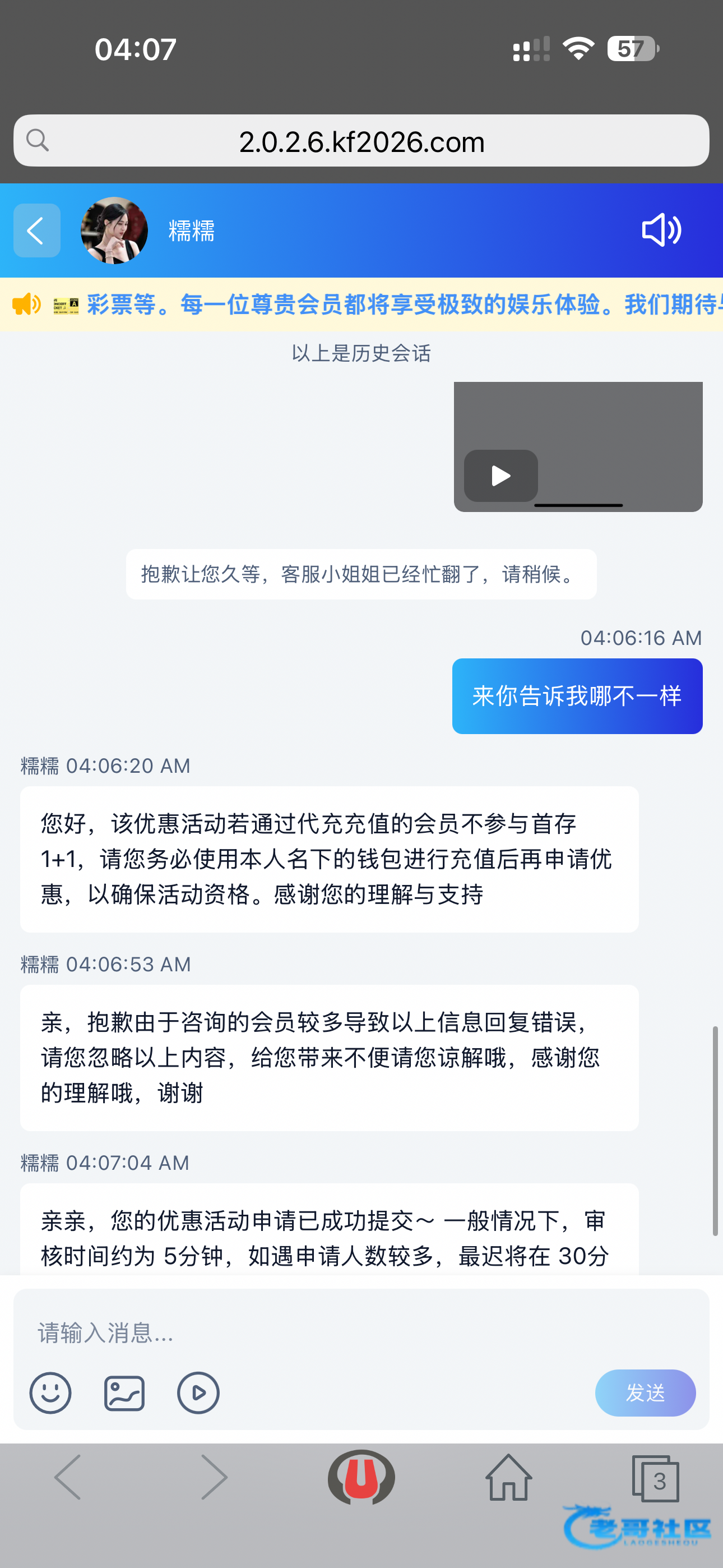Screen dimensions: 723x1568
Task: Open the browser's center menu button
Action: [x=361, y=1478]
